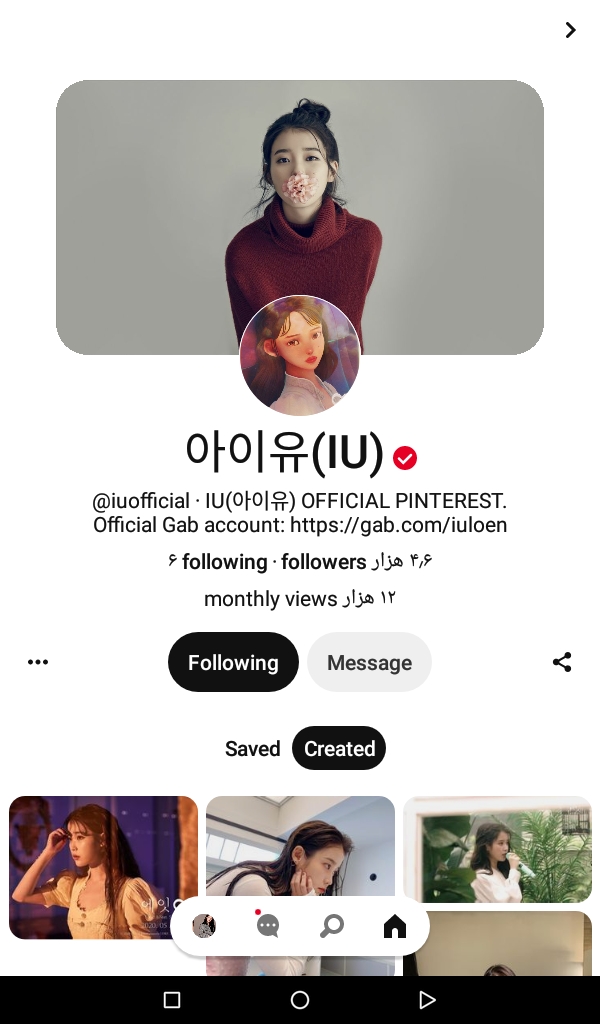This screenshot has height=1024, width=600.
Task: Select the Created tab
Action: tap(339, 749)
